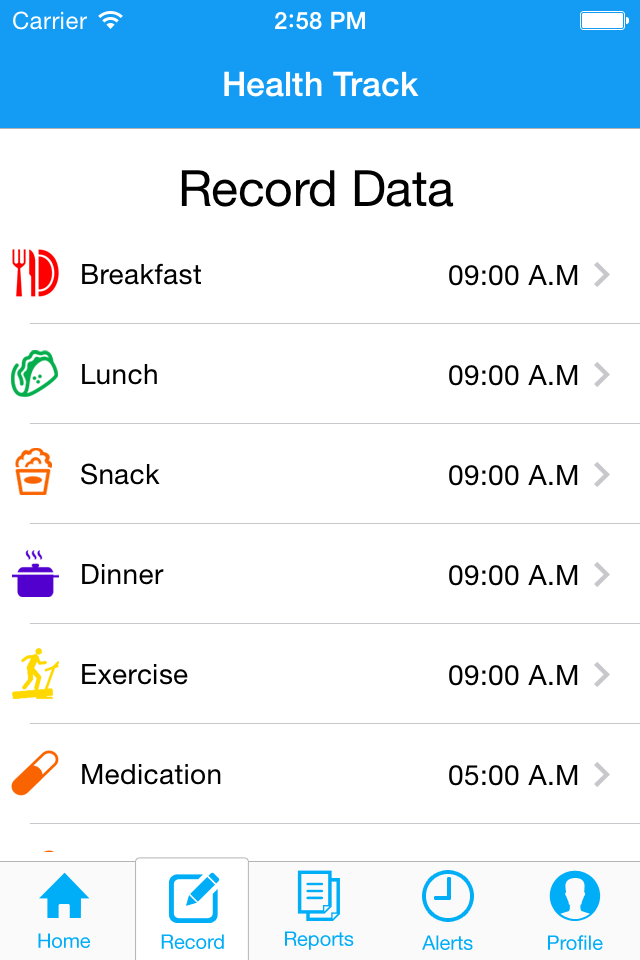This screenshot has height=960, width=640.
Task: Open the Exercise record row
Action: [320, 675]
